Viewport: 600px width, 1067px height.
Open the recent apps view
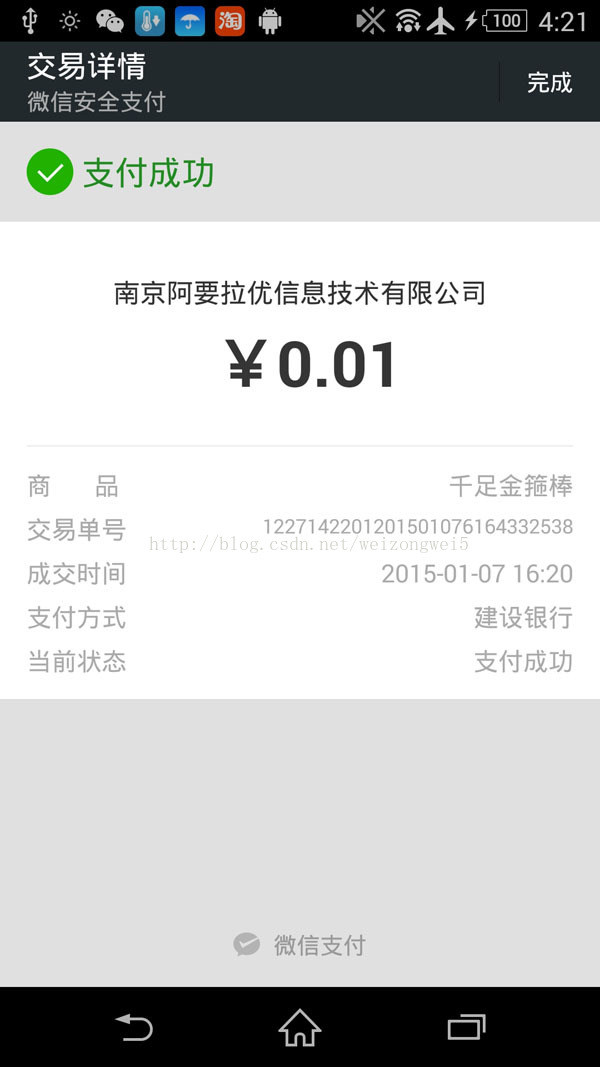[466, 1028]
